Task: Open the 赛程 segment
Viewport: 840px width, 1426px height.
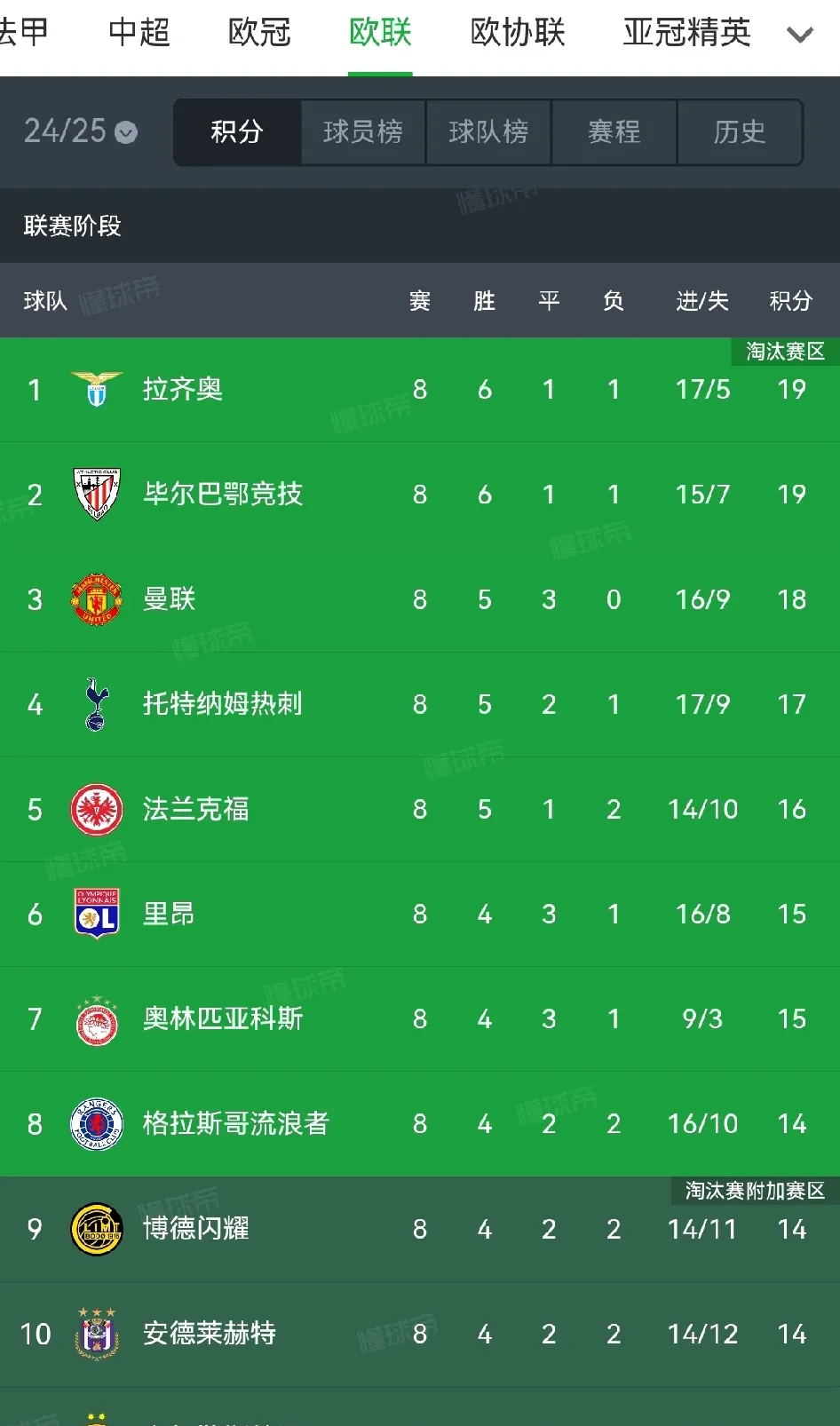Action: click(614, 132)
